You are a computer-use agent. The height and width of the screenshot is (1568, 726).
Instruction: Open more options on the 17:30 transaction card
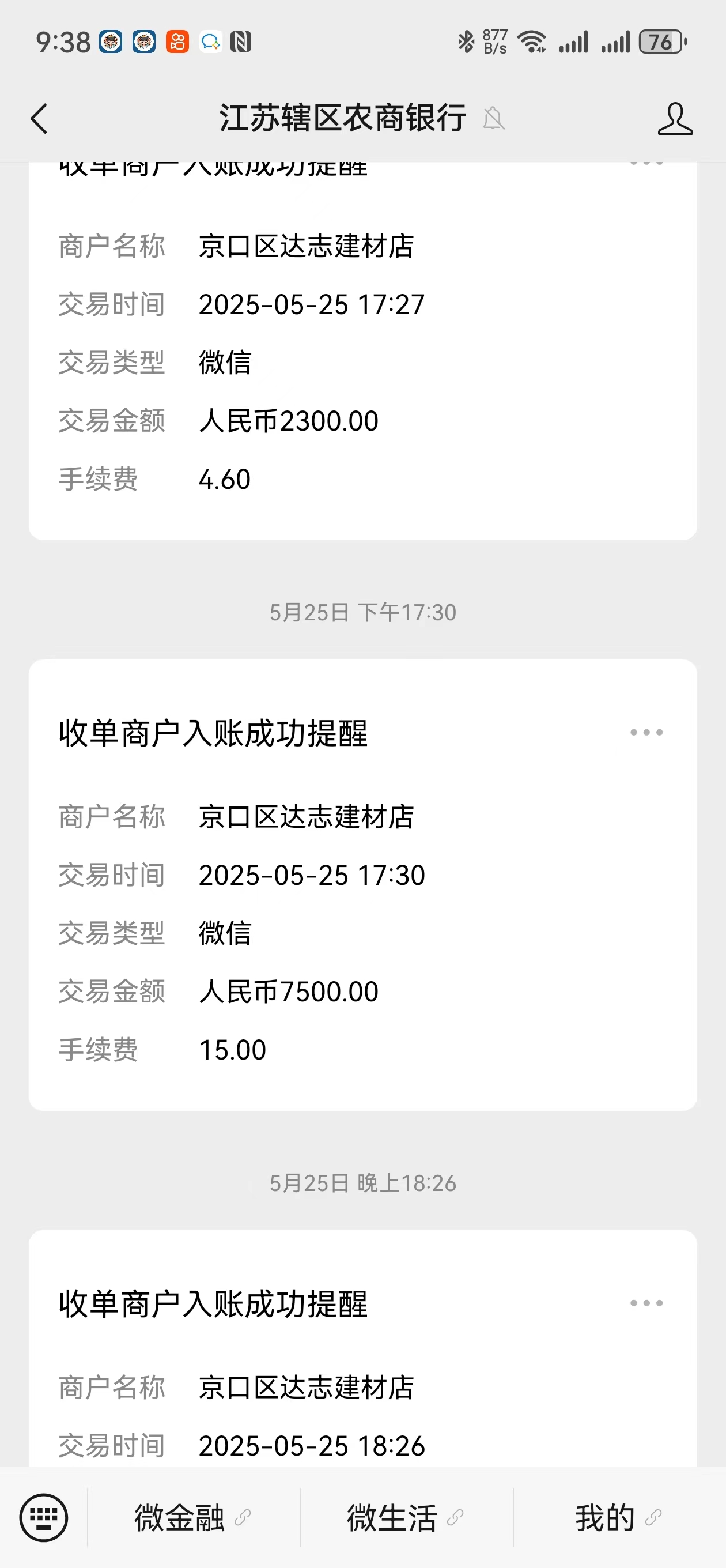coord(646,732)
